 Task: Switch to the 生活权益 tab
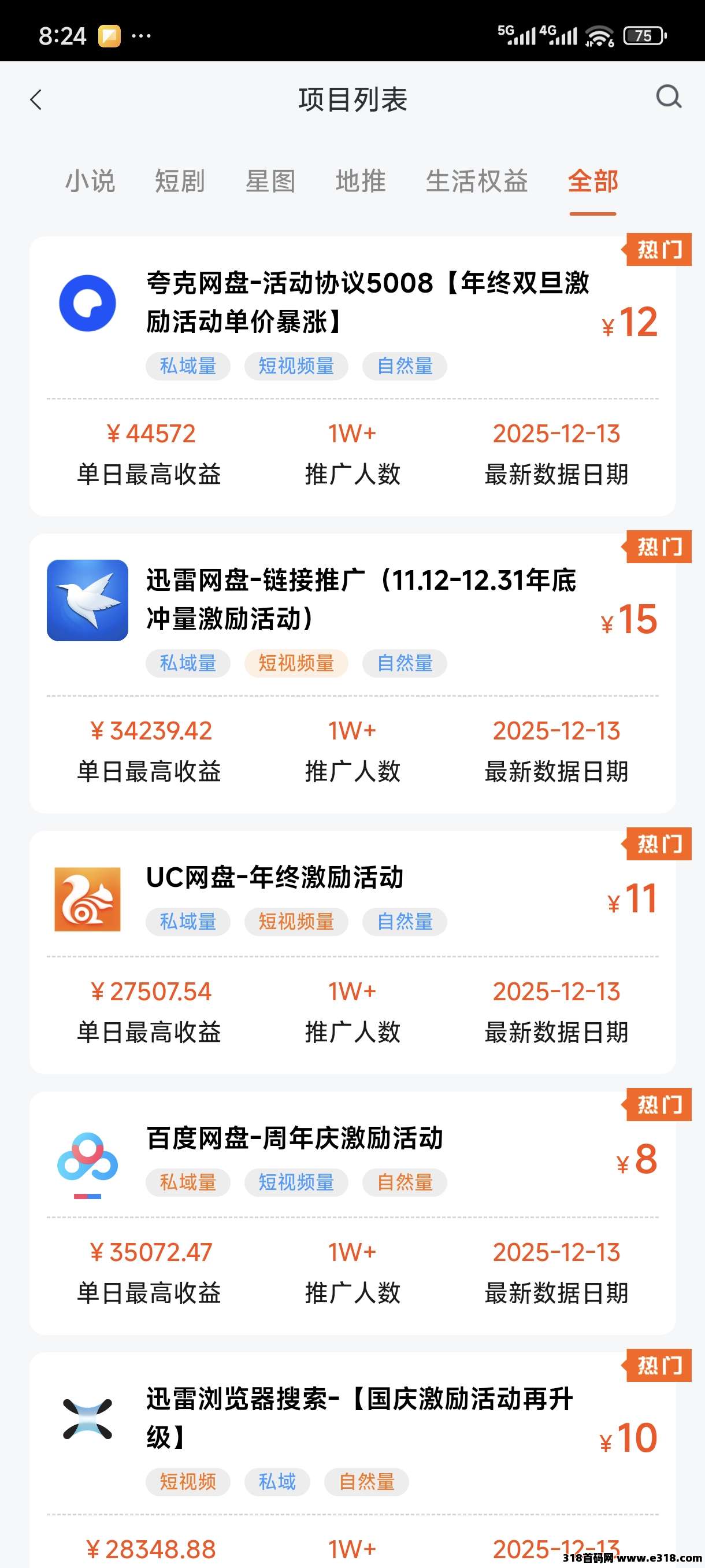click(477, 182)
